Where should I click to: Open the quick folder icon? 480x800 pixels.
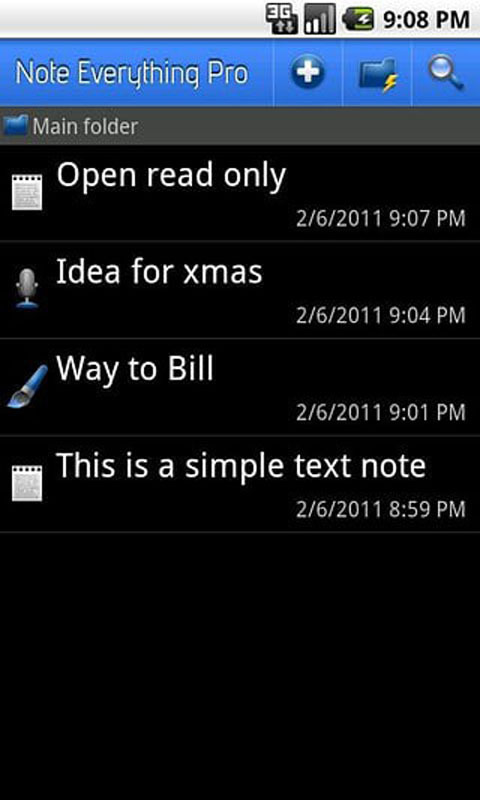377,72
